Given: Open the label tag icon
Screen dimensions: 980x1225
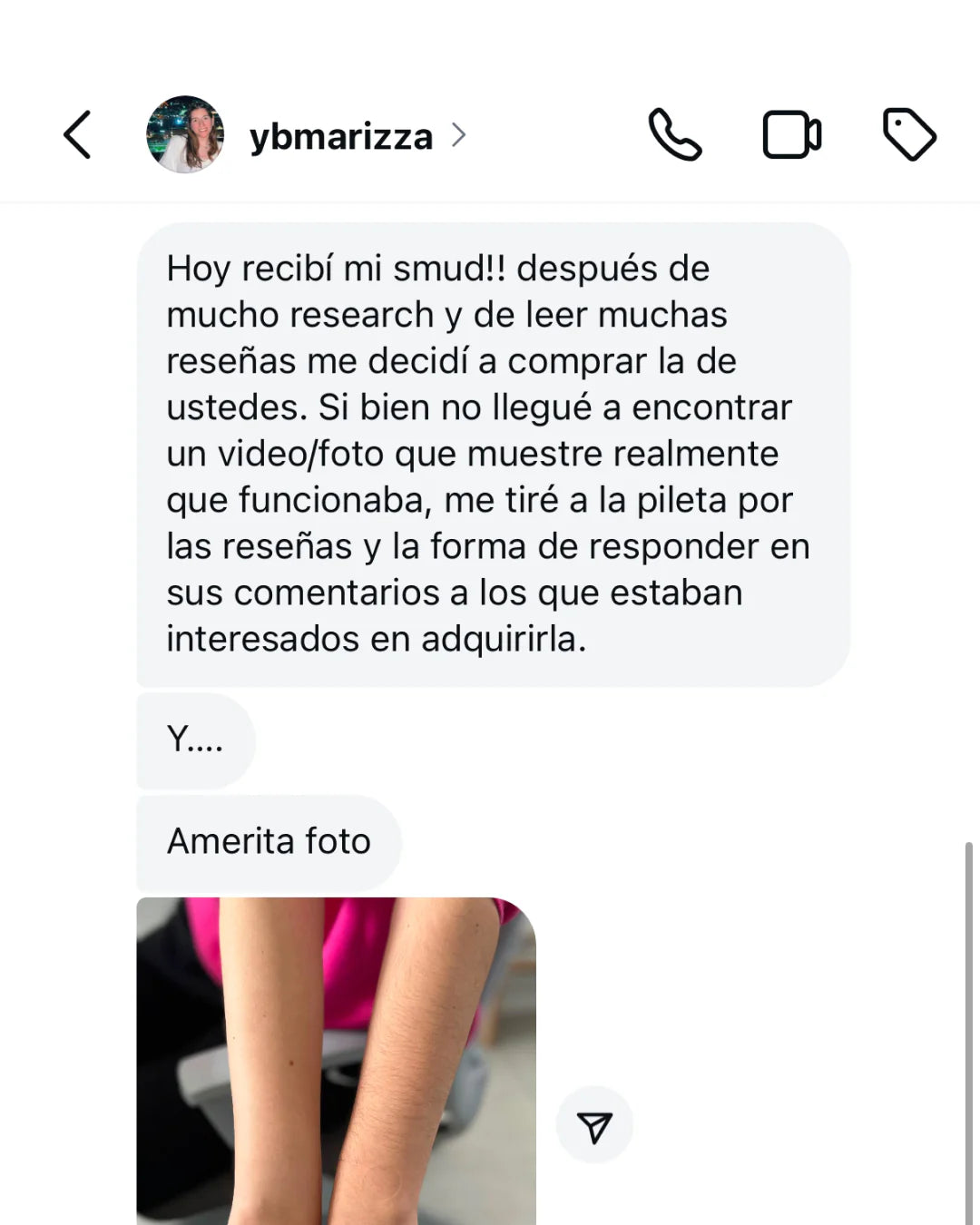Looking at the screenshot, I should pyautogui.click(x=909, y=135).
